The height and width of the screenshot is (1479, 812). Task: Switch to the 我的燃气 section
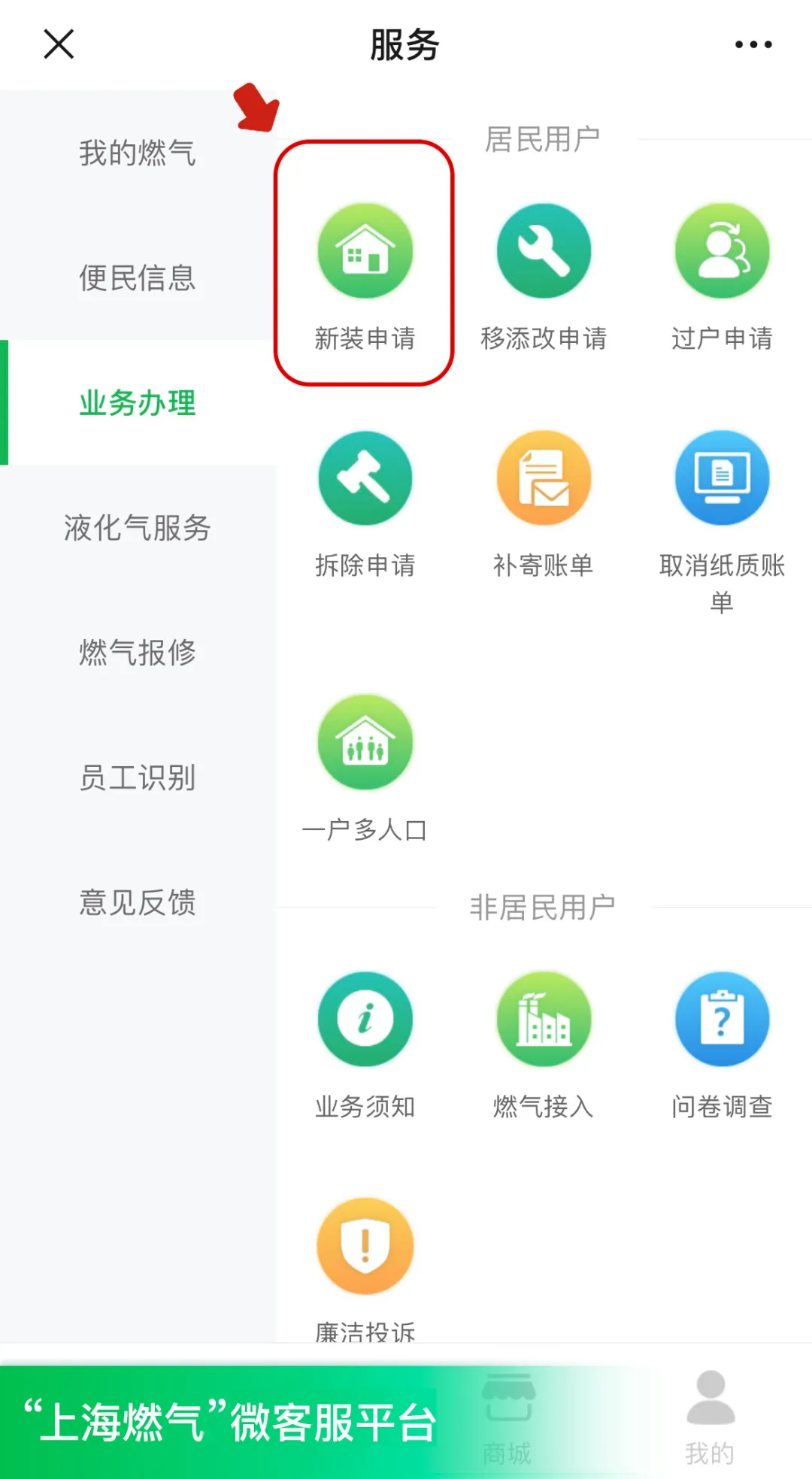(137, 153)
